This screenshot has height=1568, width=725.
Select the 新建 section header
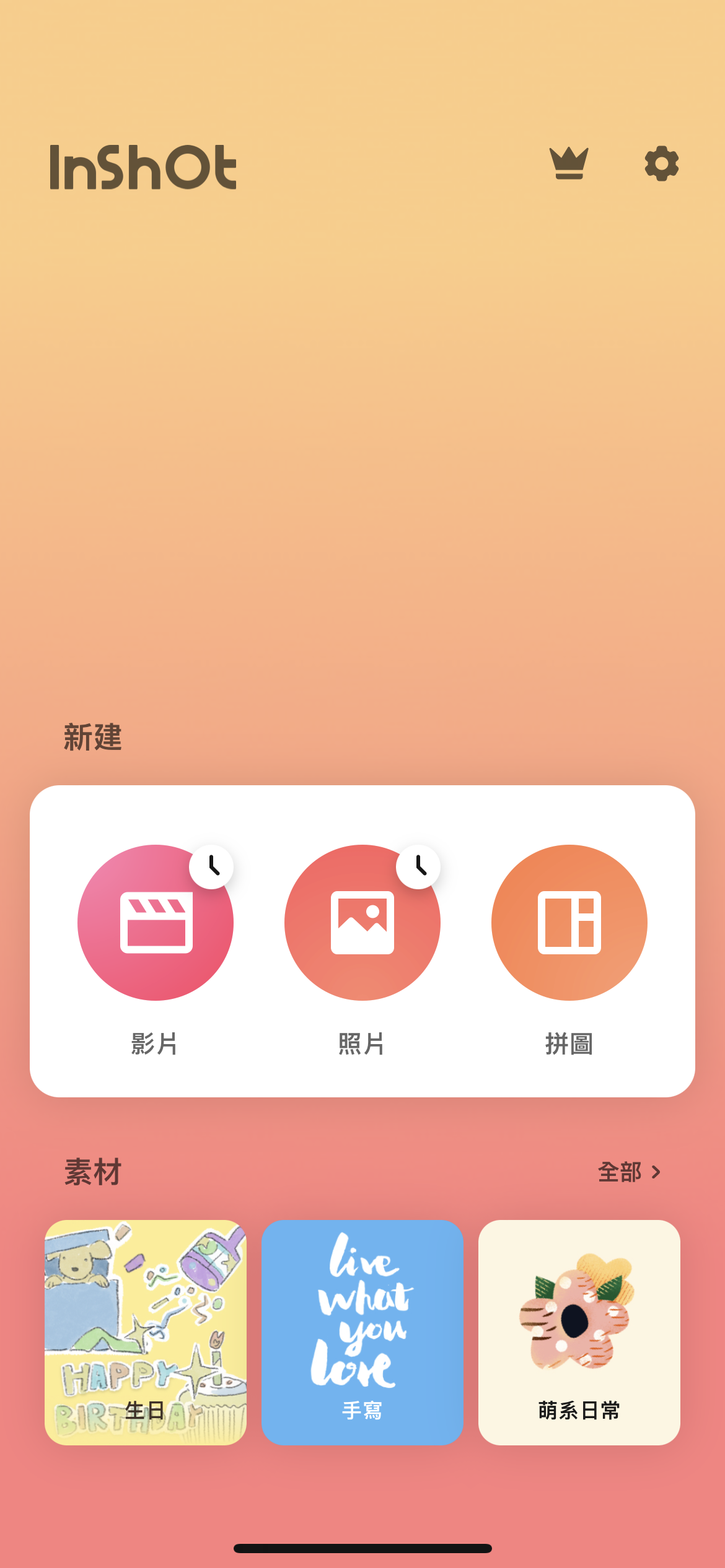93,736
